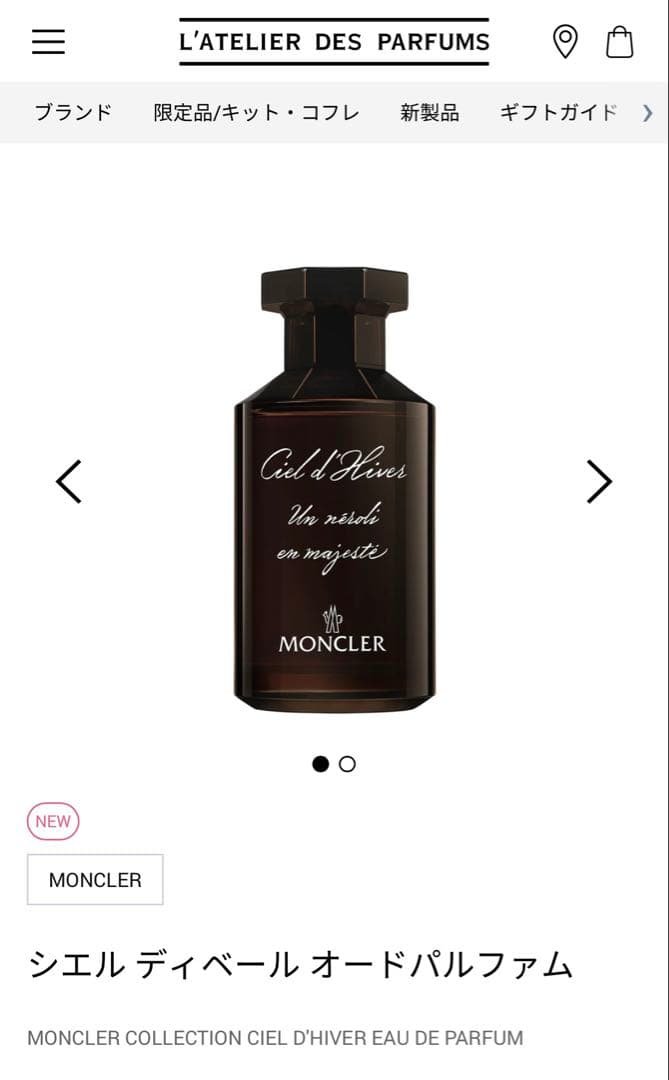Open the 新製品 tab
669x1080 pixels.
(429, 112)
